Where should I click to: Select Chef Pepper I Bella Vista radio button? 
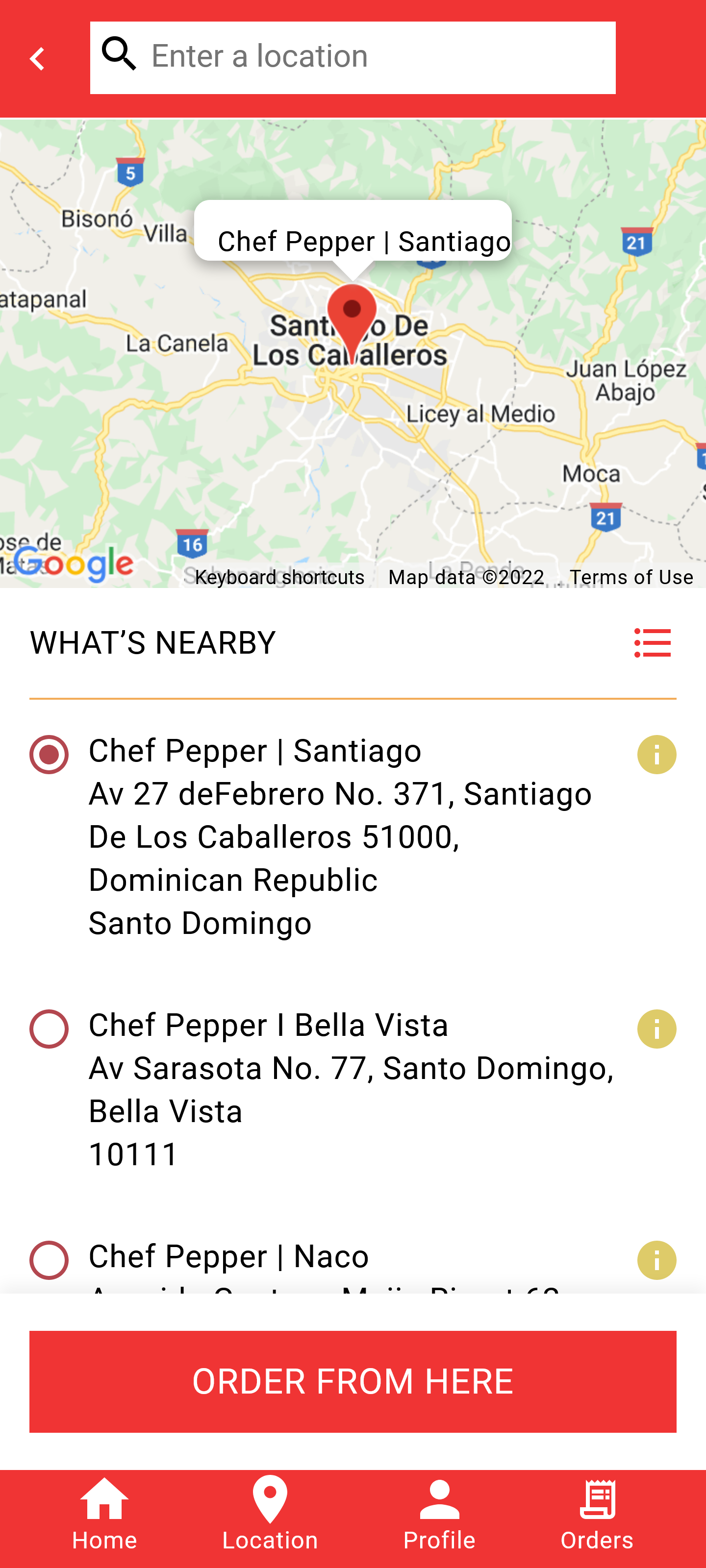[49, 1029]
